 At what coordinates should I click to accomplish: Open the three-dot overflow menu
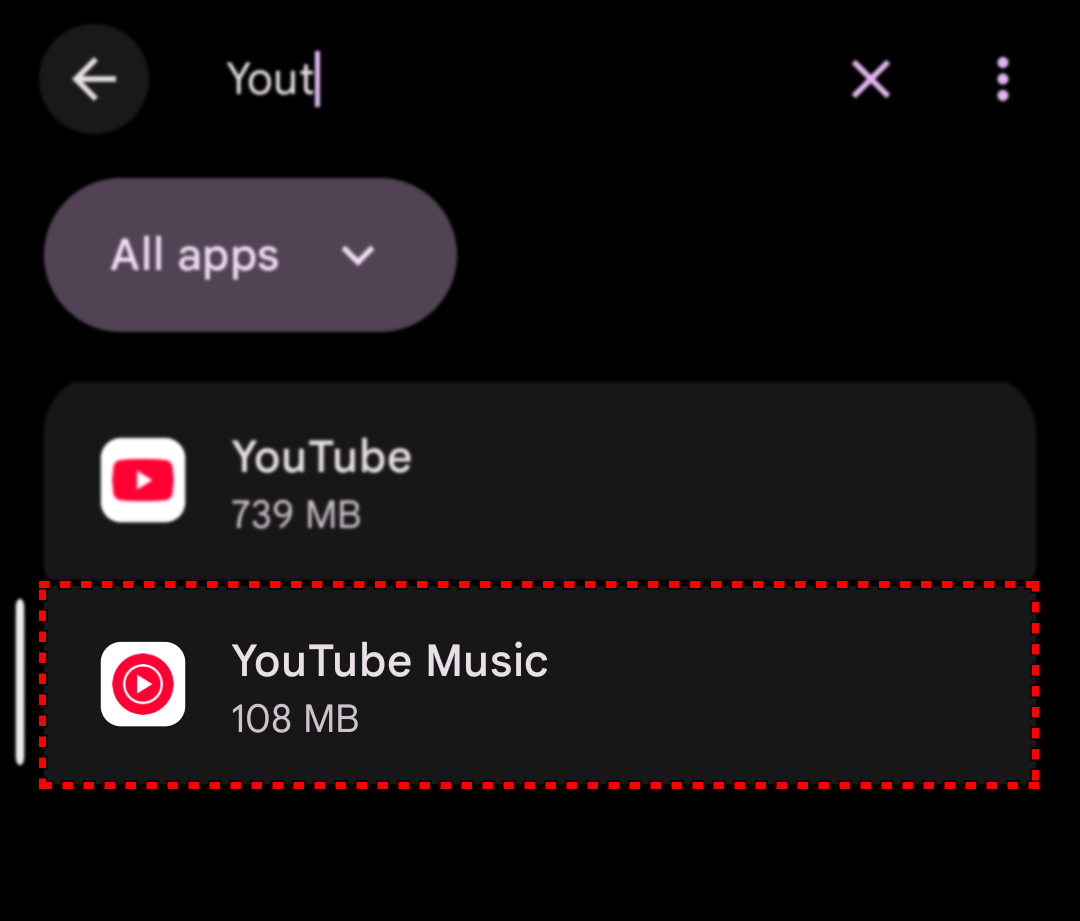[x=1002, y=80]
